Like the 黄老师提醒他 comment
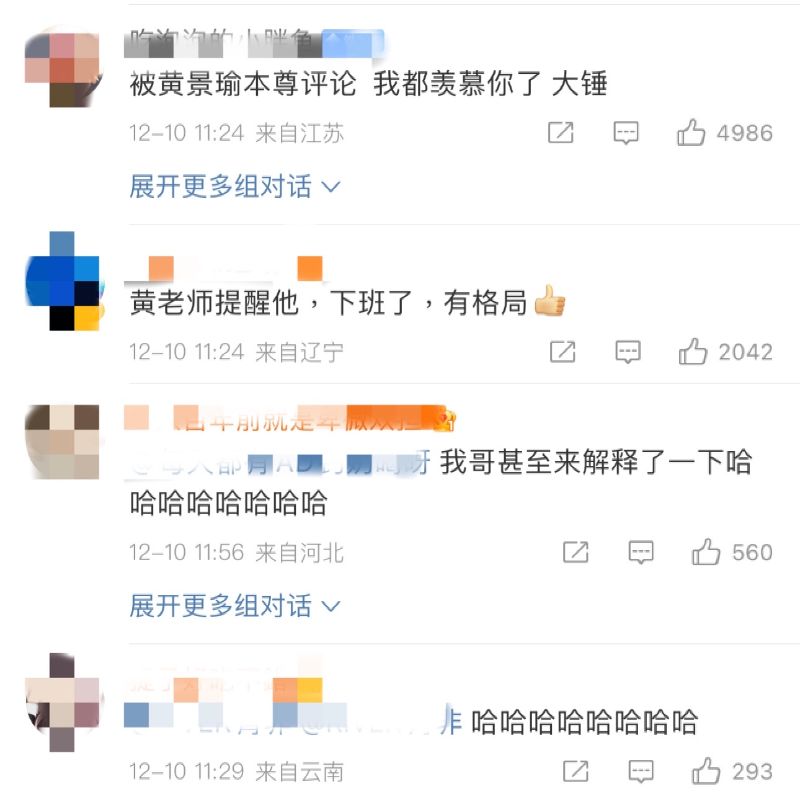Screen dimensions: 800x802 point(693,352)
